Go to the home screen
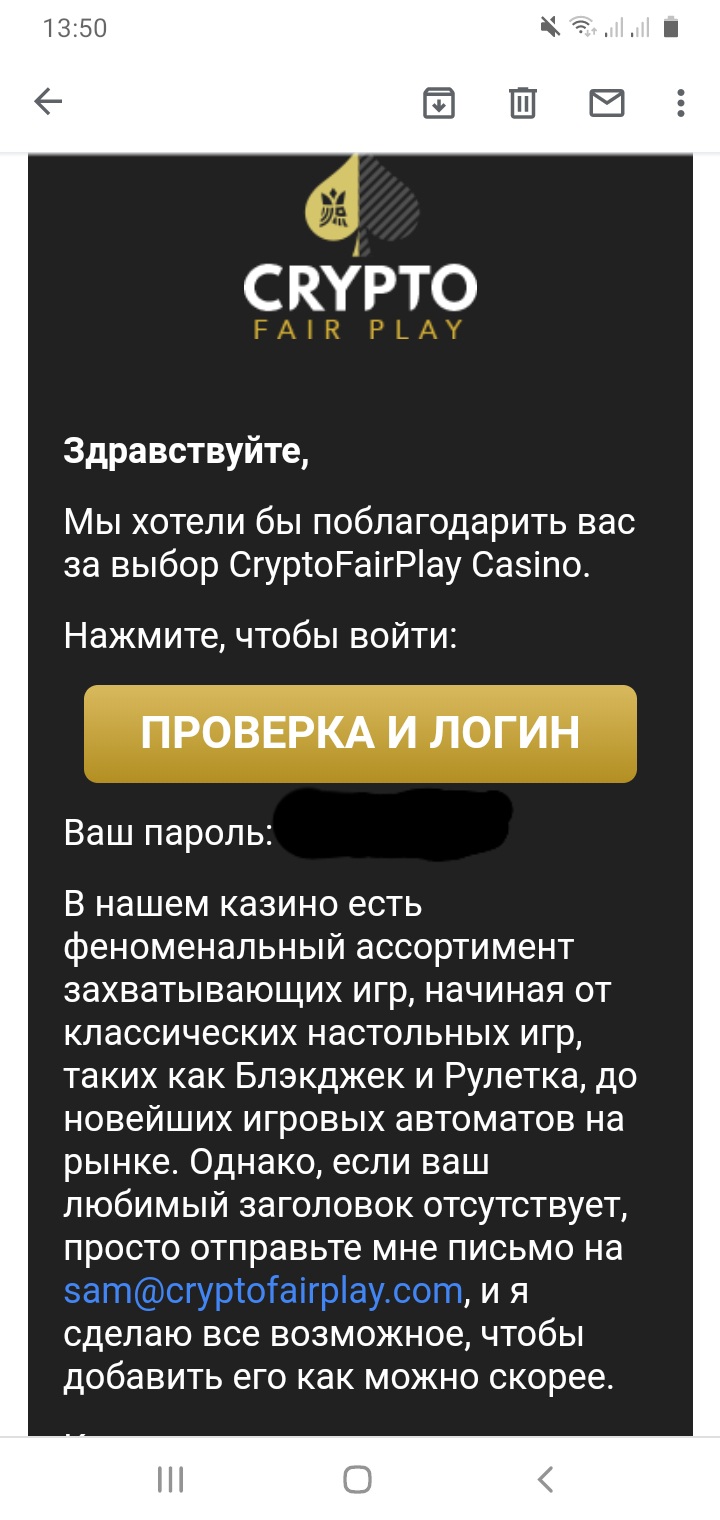 click(358, 1479)
